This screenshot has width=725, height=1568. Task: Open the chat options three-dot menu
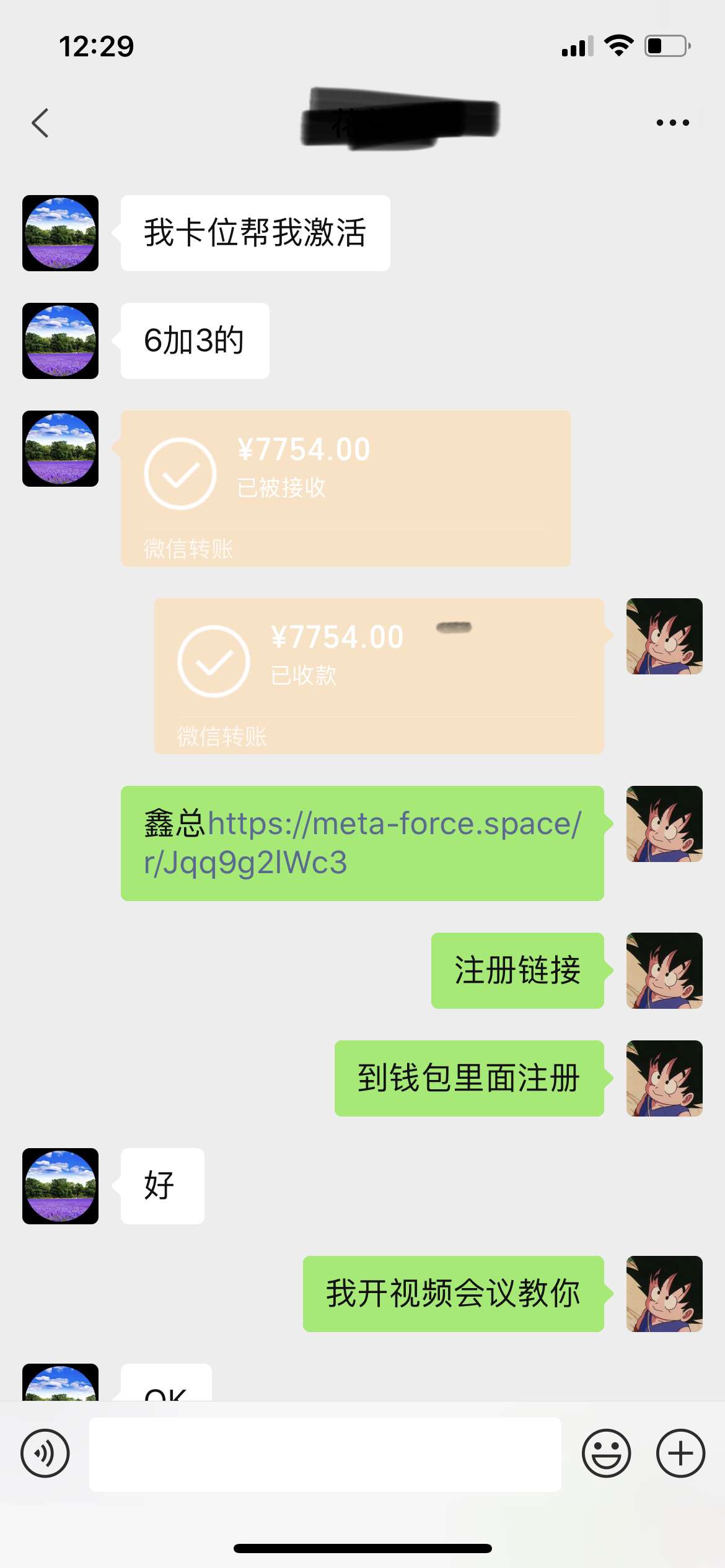tap(672, 123)
